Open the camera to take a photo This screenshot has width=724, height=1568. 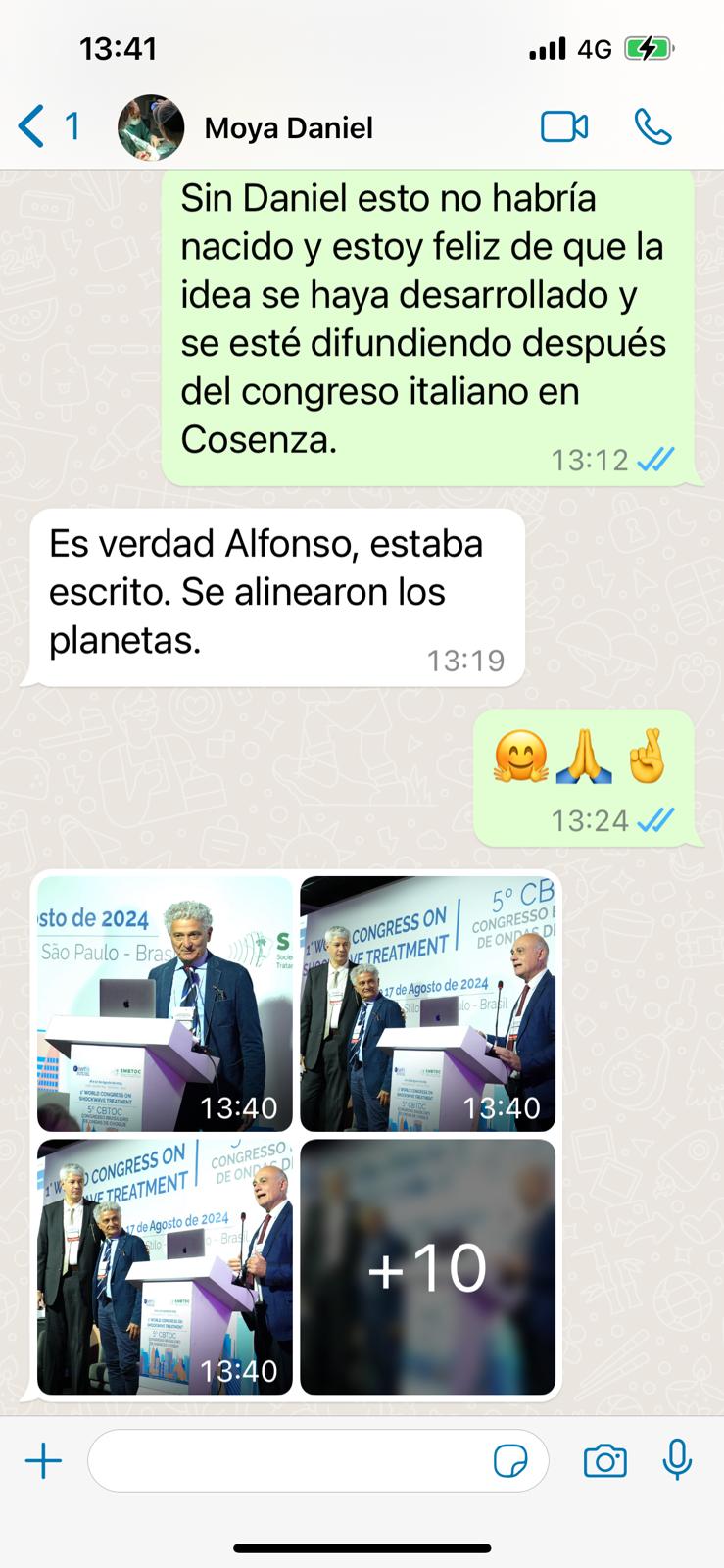click(x=605, y=1461)
